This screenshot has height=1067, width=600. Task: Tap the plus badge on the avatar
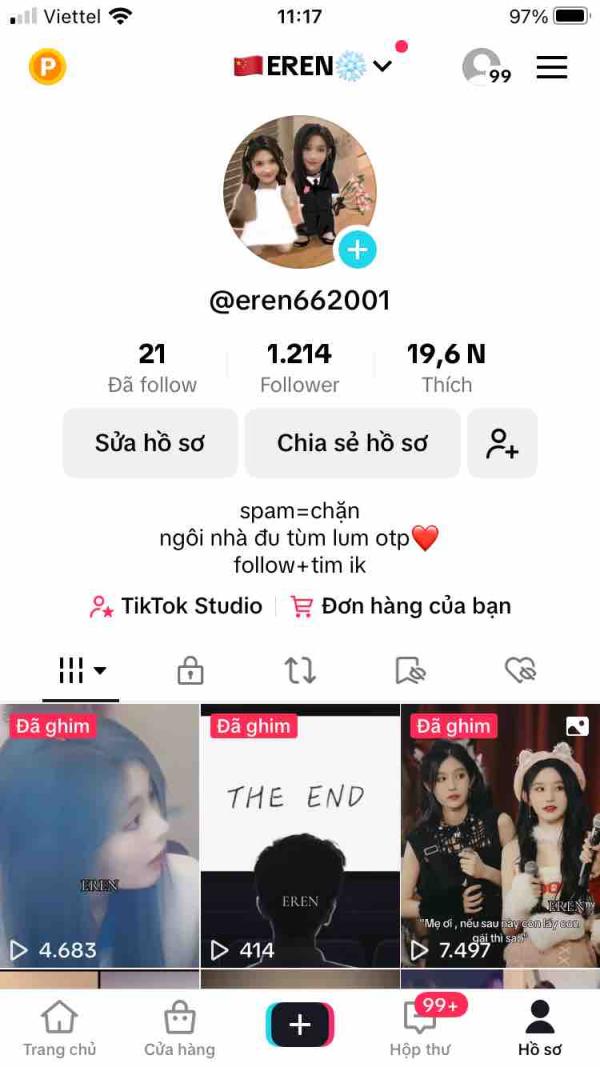pyautogui.click(x=357, y=250)
